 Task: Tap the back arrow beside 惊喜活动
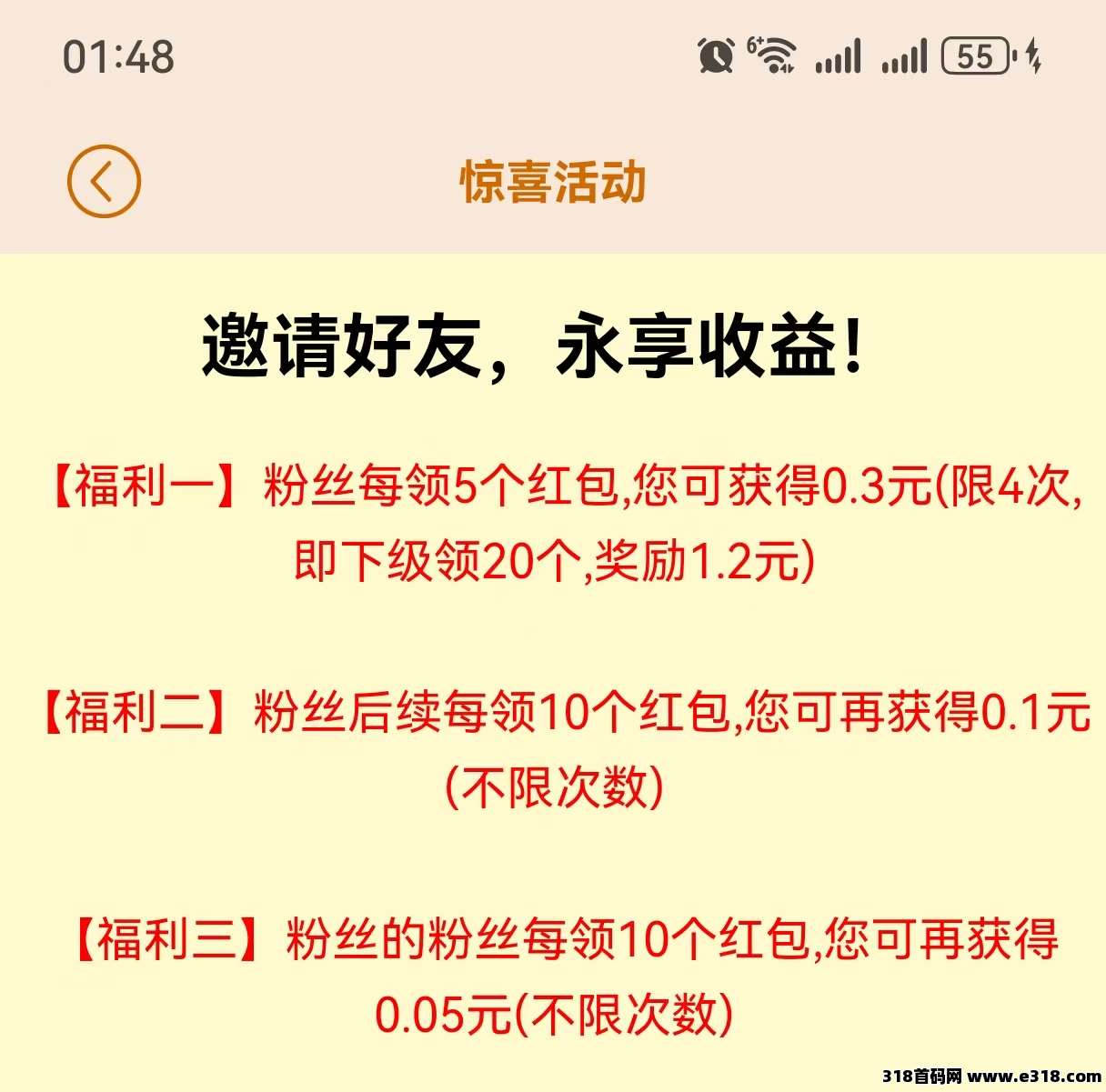(x=104, y=181)
